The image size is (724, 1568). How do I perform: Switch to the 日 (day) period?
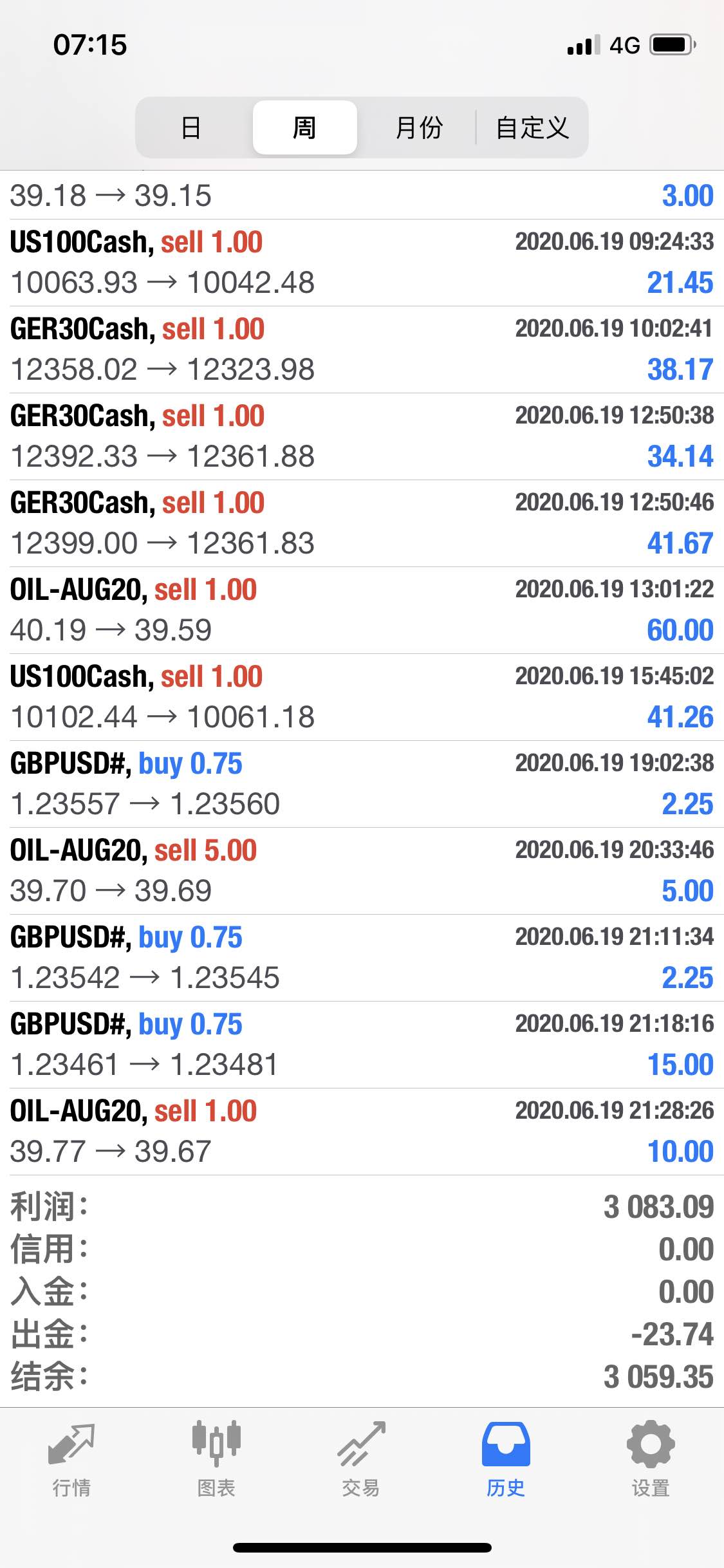point(191,127)
